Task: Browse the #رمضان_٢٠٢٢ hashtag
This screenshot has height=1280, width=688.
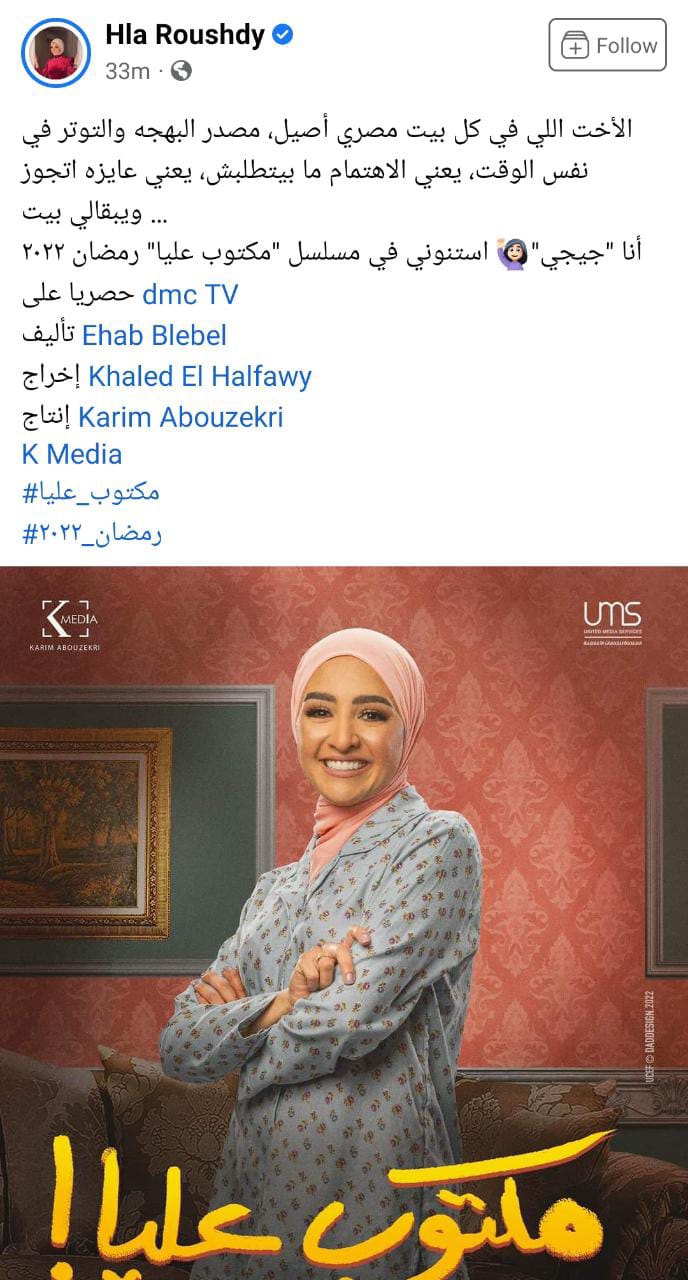Action: click(x=92, y=533)
